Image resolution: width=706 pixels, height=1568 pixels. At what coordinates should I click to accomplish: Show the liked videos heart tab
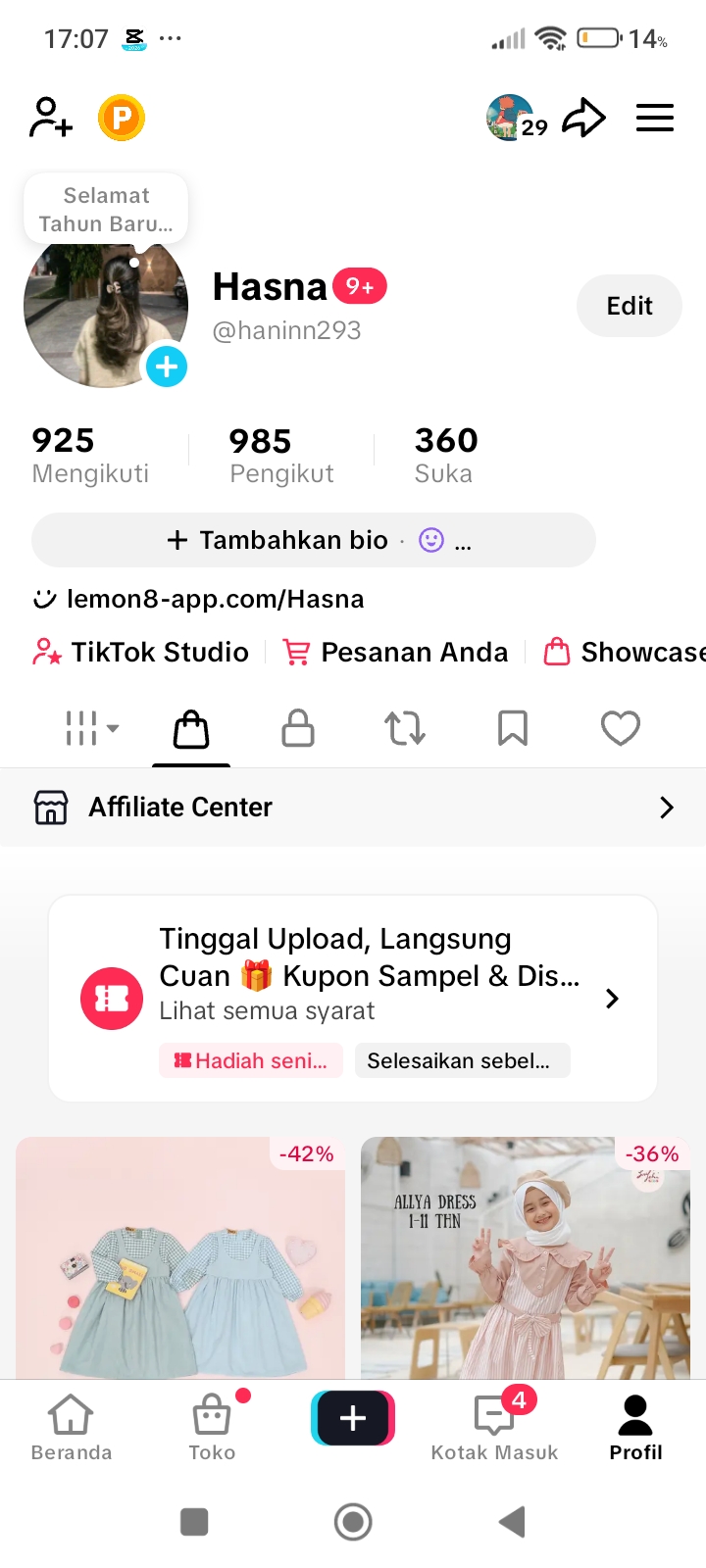click(620, 729)
